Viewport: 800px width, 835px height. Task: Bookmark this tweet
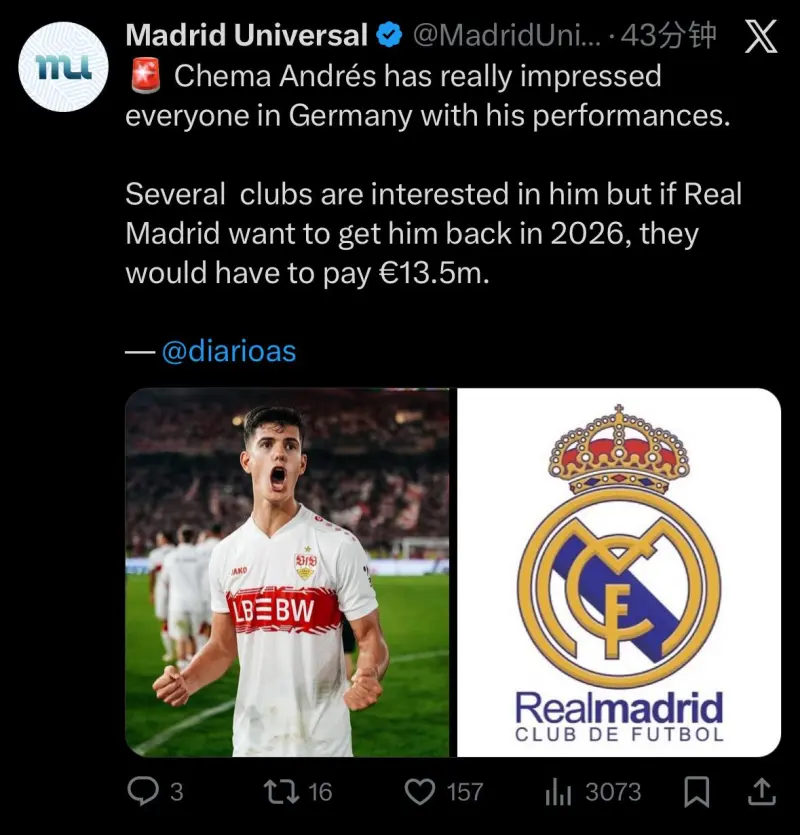click(696, 792)
